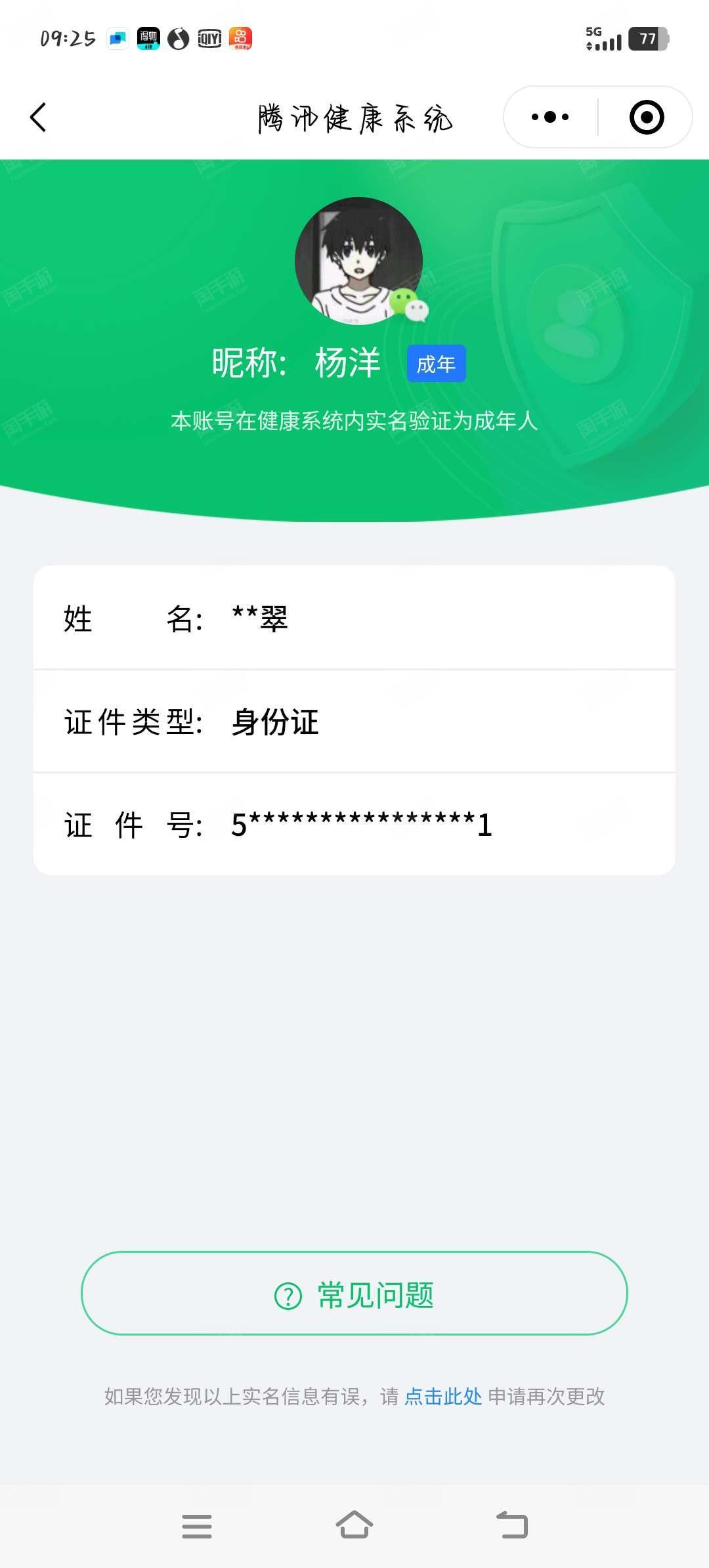Open the mini program more options menu
The image size is (709, 1568).
coord(550,118)
